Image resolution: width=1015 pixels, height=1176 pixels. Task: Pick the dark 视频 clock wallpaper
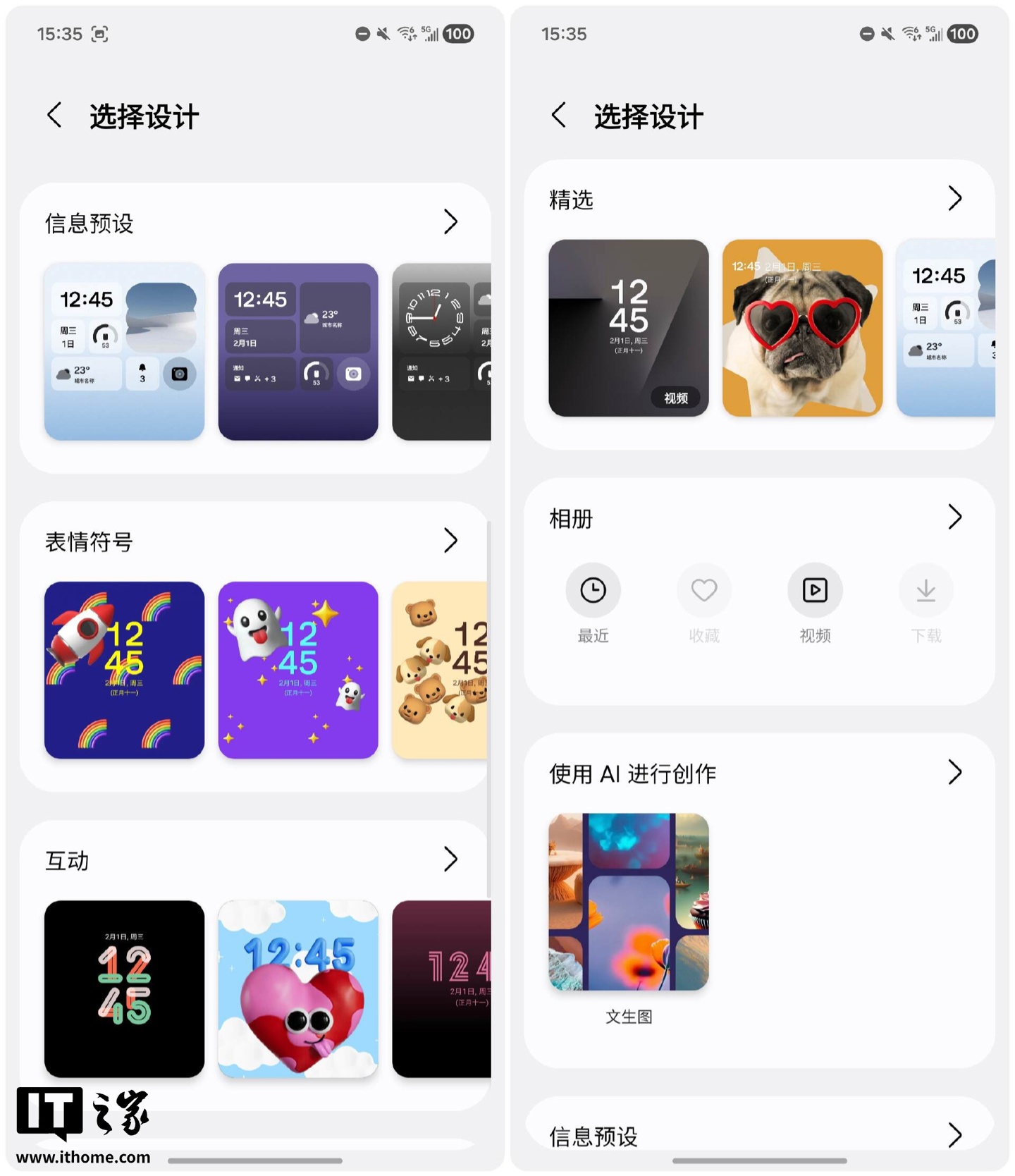pos(629,328)
